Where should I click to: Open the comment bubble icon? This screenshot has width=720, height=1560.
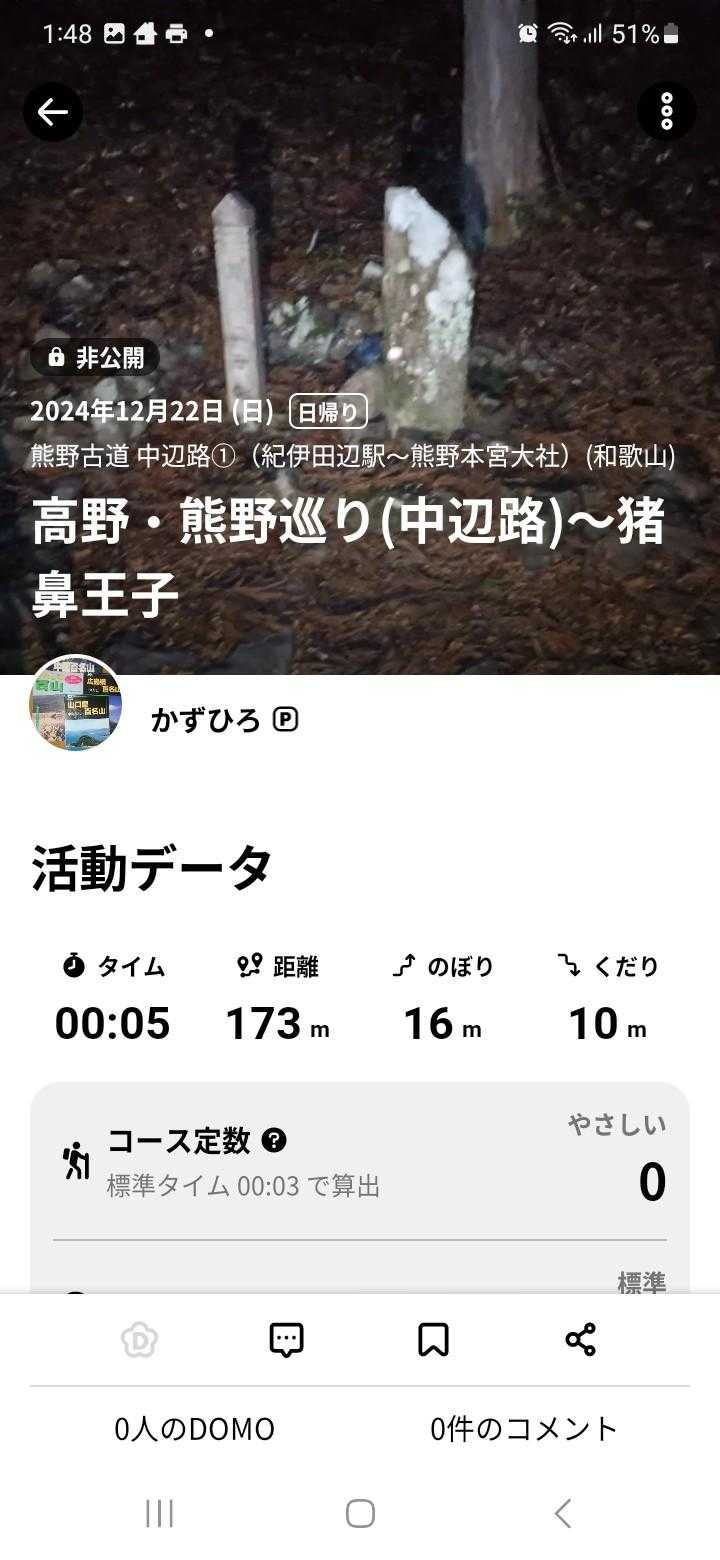287,1339
